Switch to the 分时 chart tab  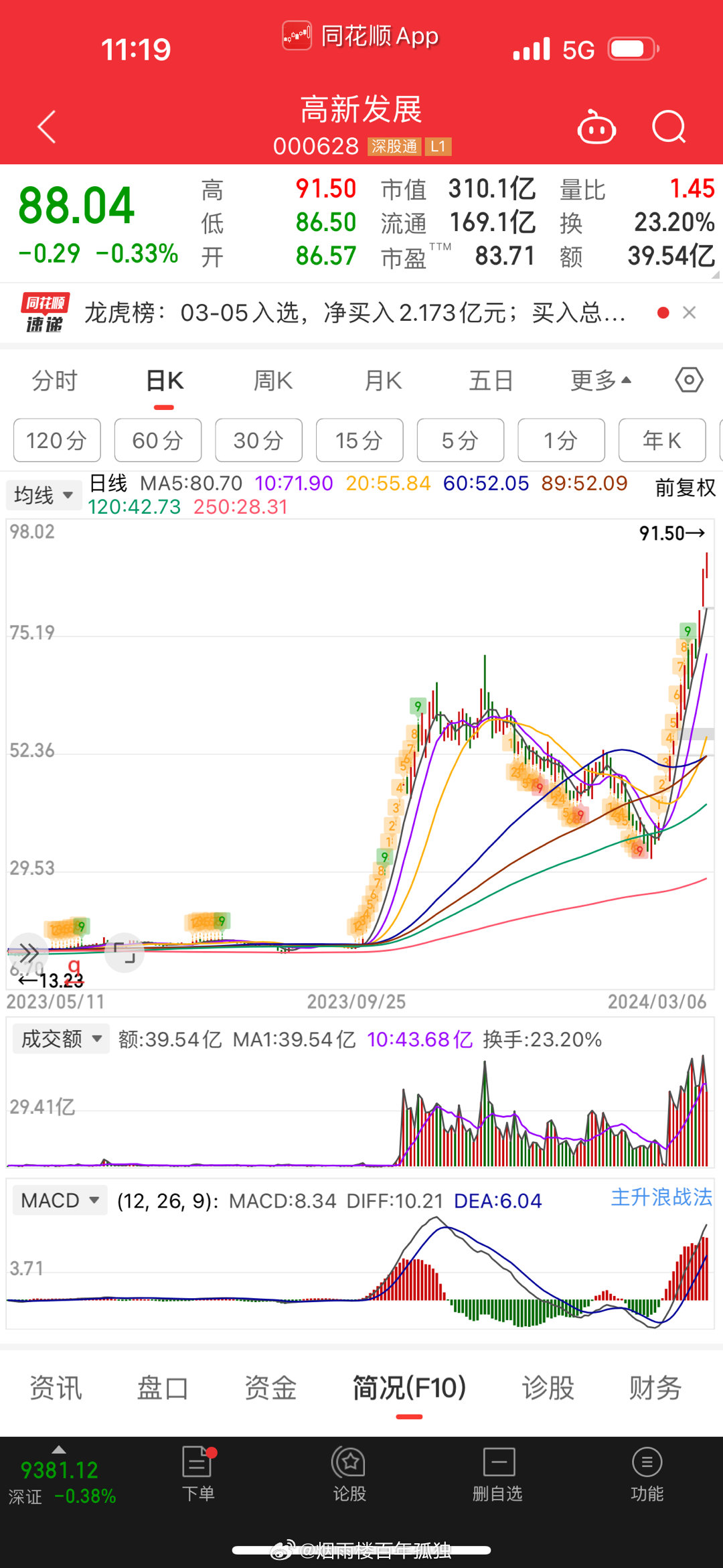55,381
